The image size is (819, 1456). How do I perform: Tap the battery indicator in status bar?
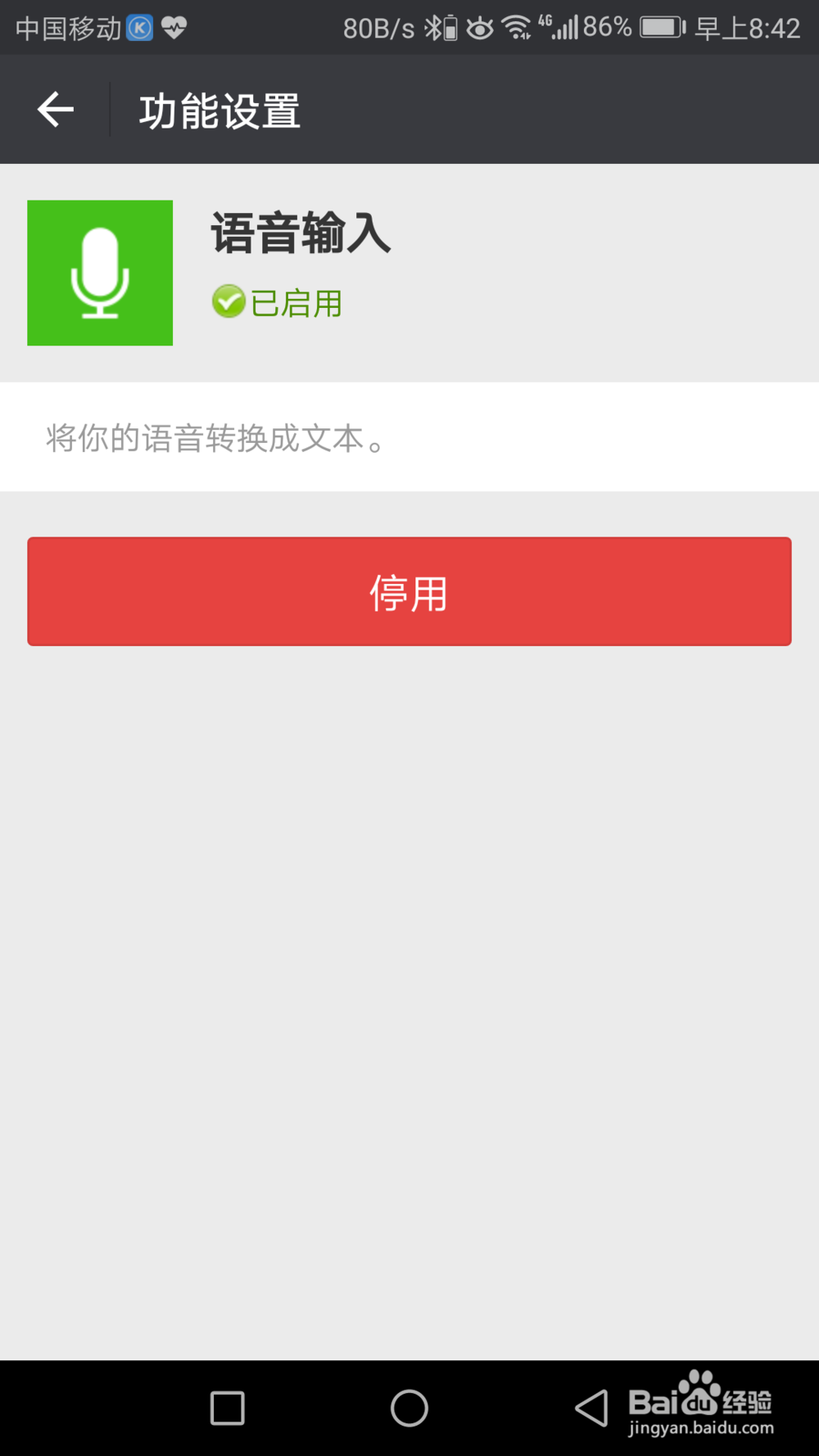658,26
